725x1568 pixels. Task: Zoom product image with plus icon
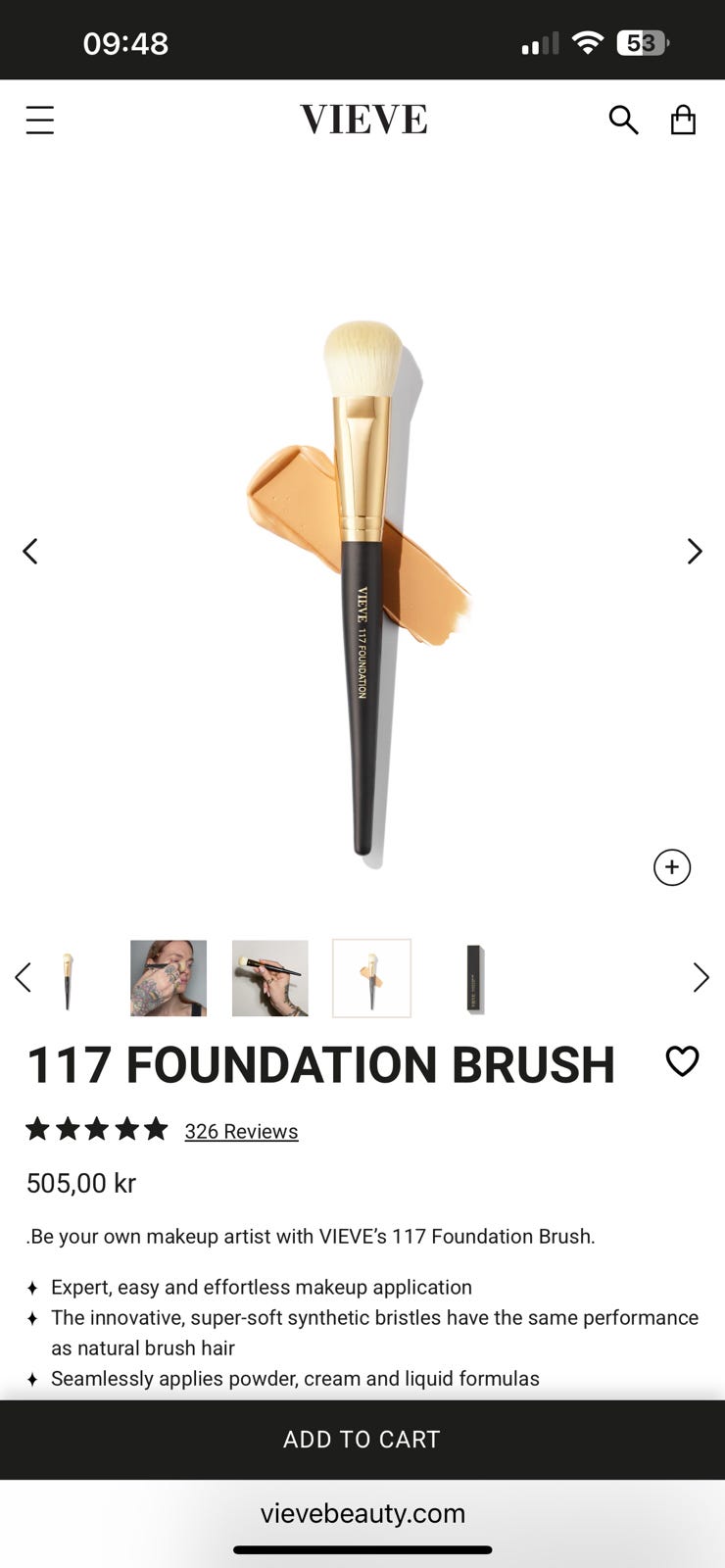coord(672,867)
